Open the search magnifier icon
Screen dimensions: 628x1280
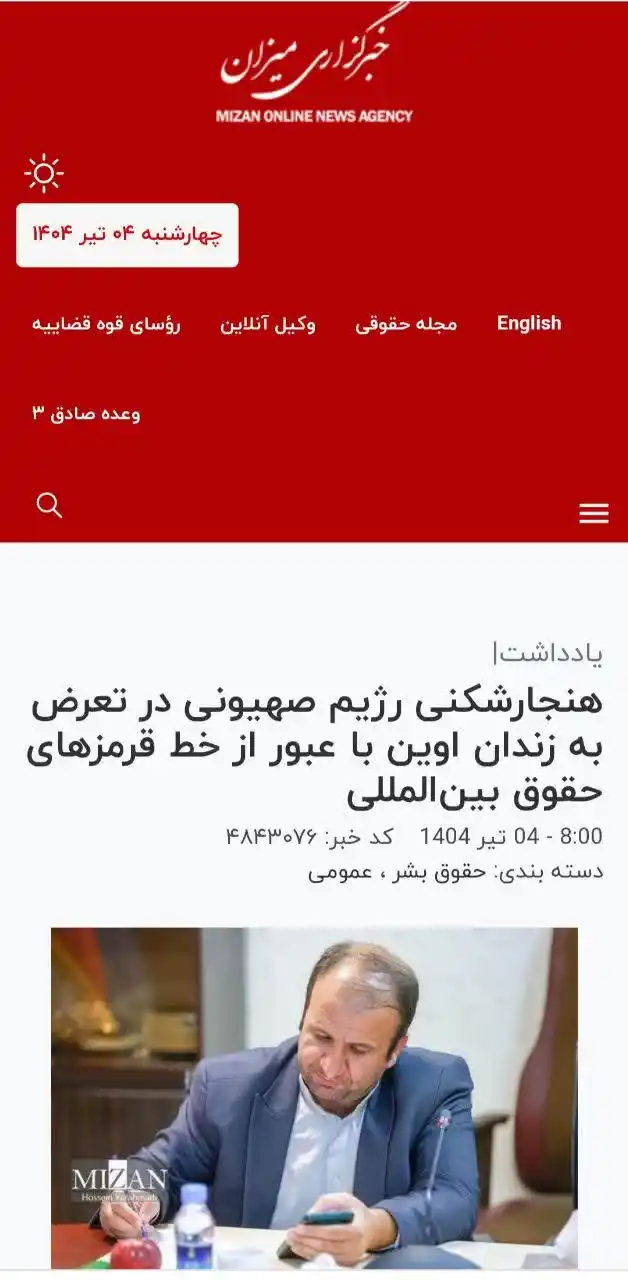49,505
